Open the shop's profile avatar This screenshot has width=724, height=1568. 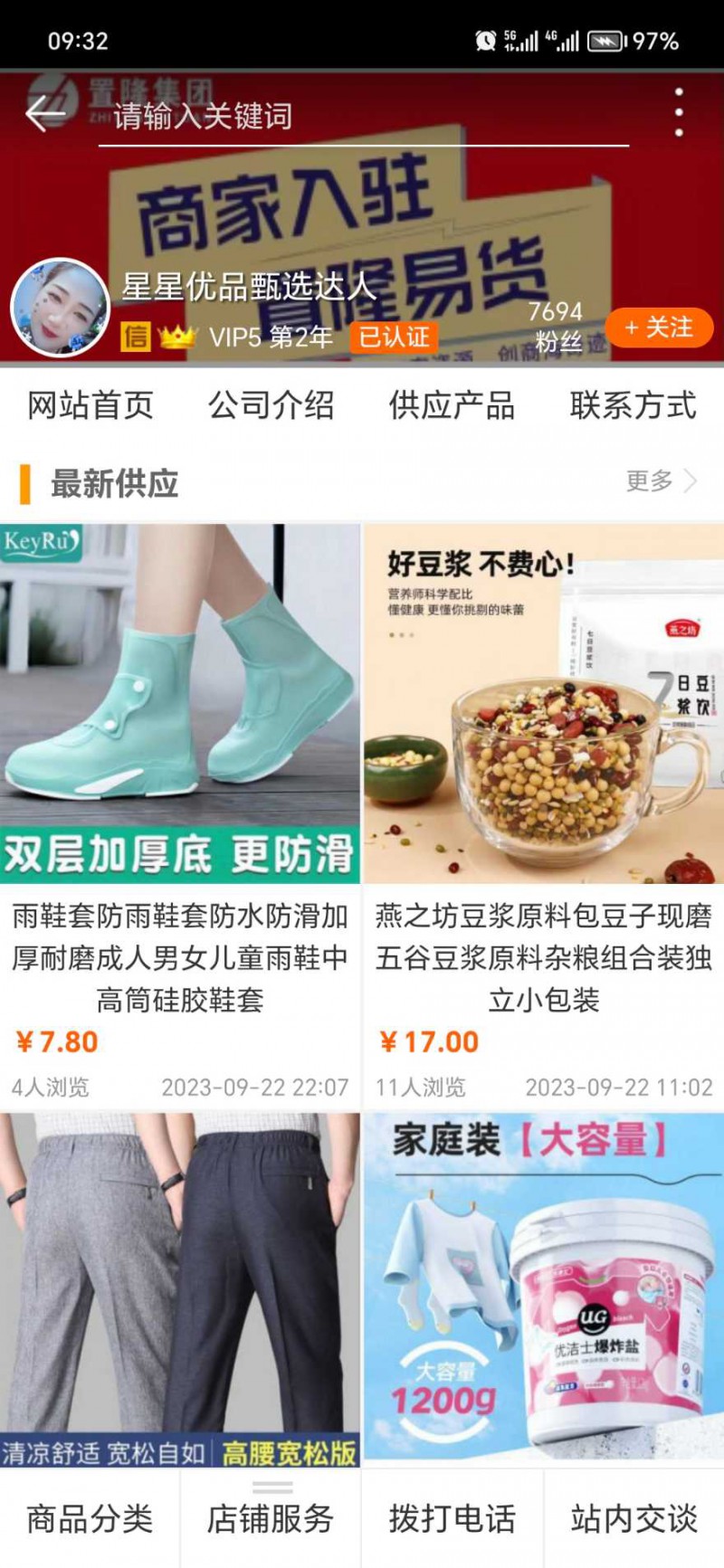coord(60,308)
